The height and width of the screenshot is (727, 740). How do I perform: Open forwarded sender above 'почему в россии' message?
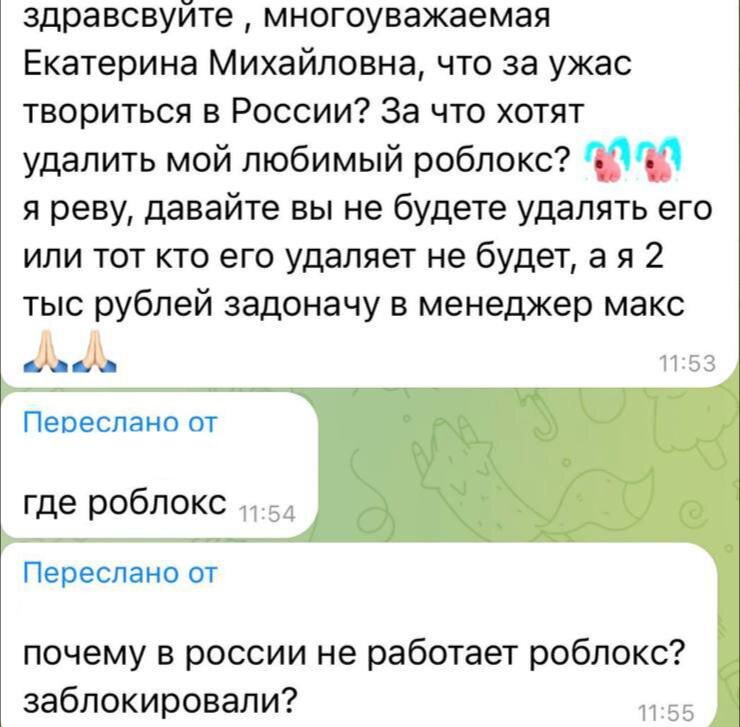pyautogui.click(x=119, y=574)
